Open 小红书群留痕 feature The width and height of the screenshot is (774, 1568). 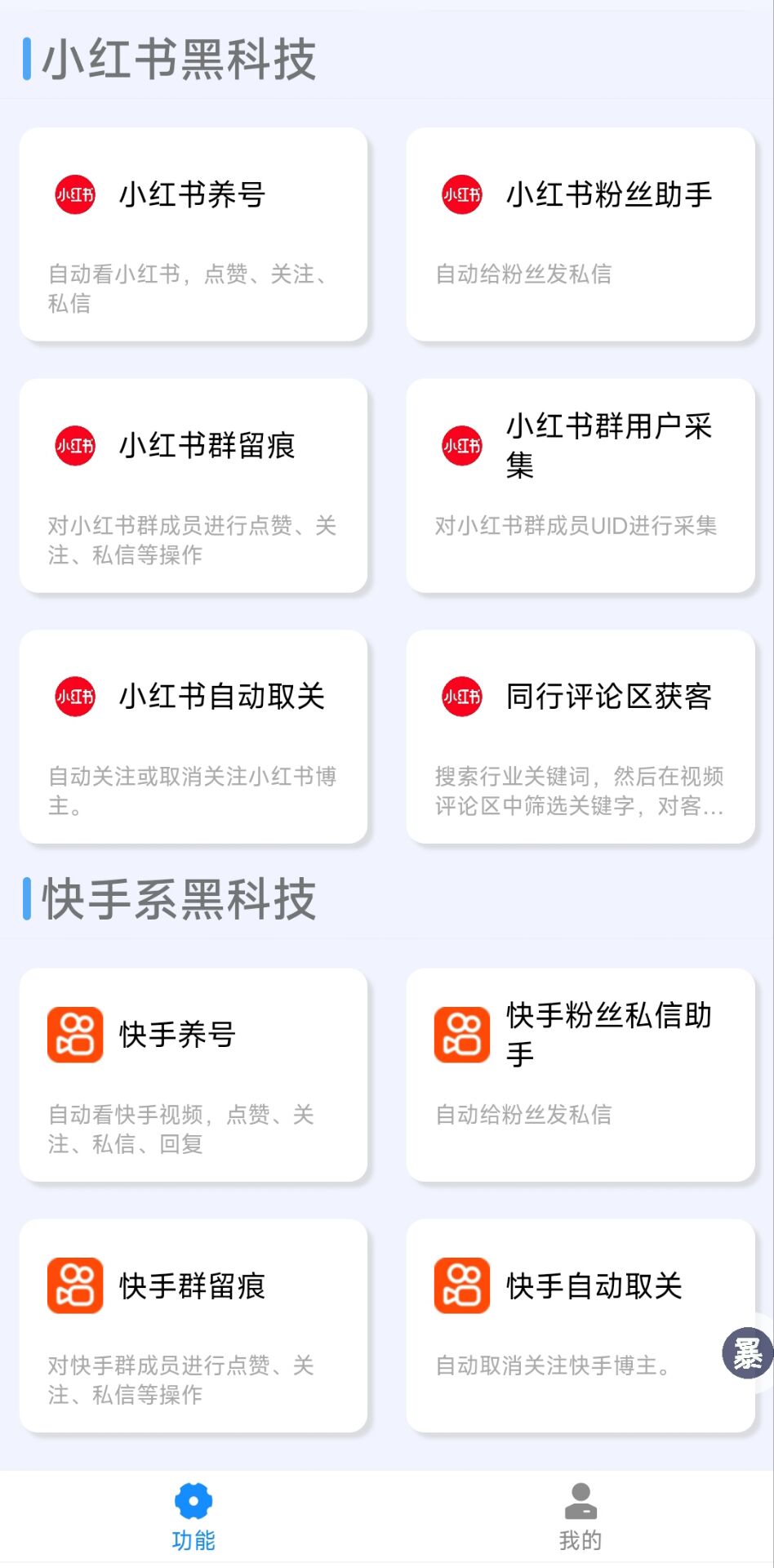click(x=193, y=485)
